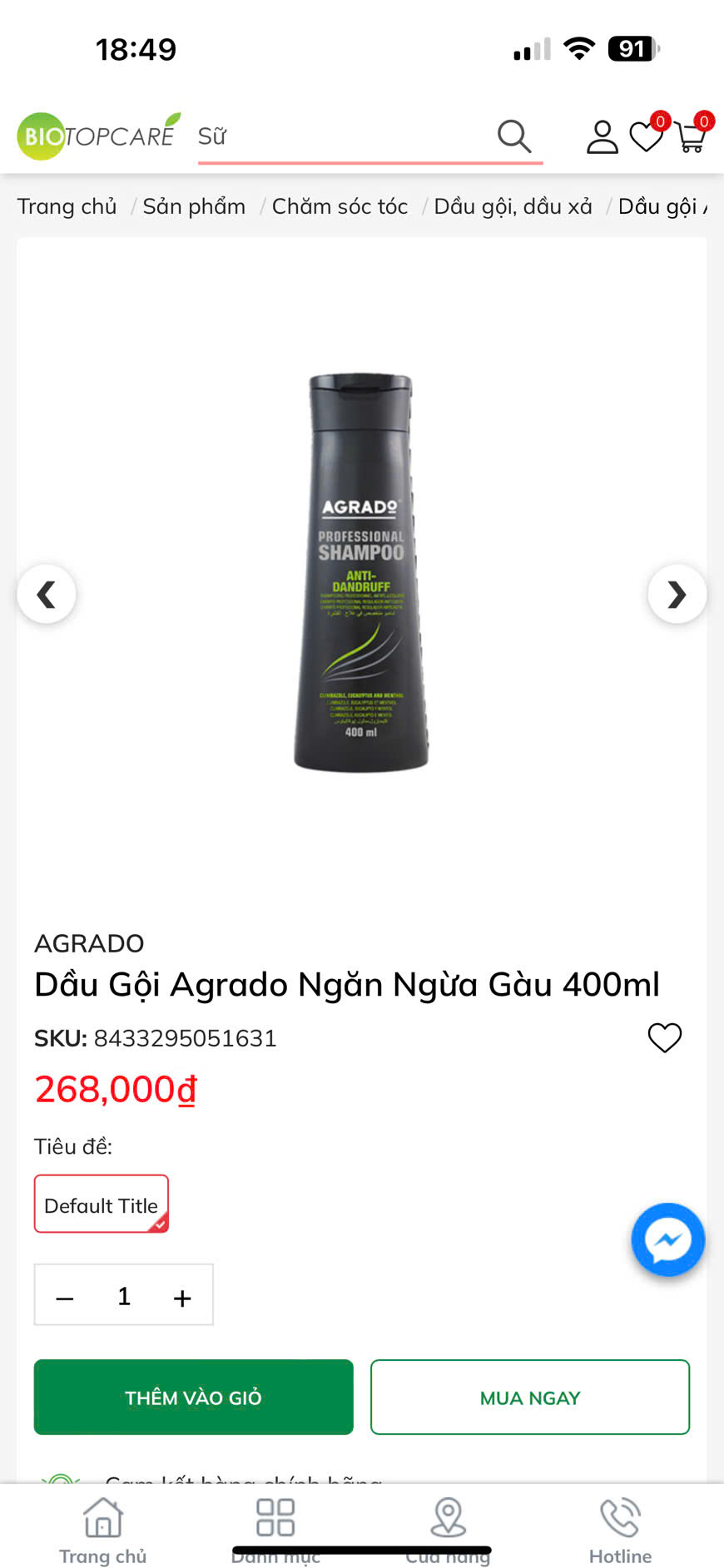View the wishlist heart icon in header
Screen dimensions: 724x1568
[x=646, y=137]
